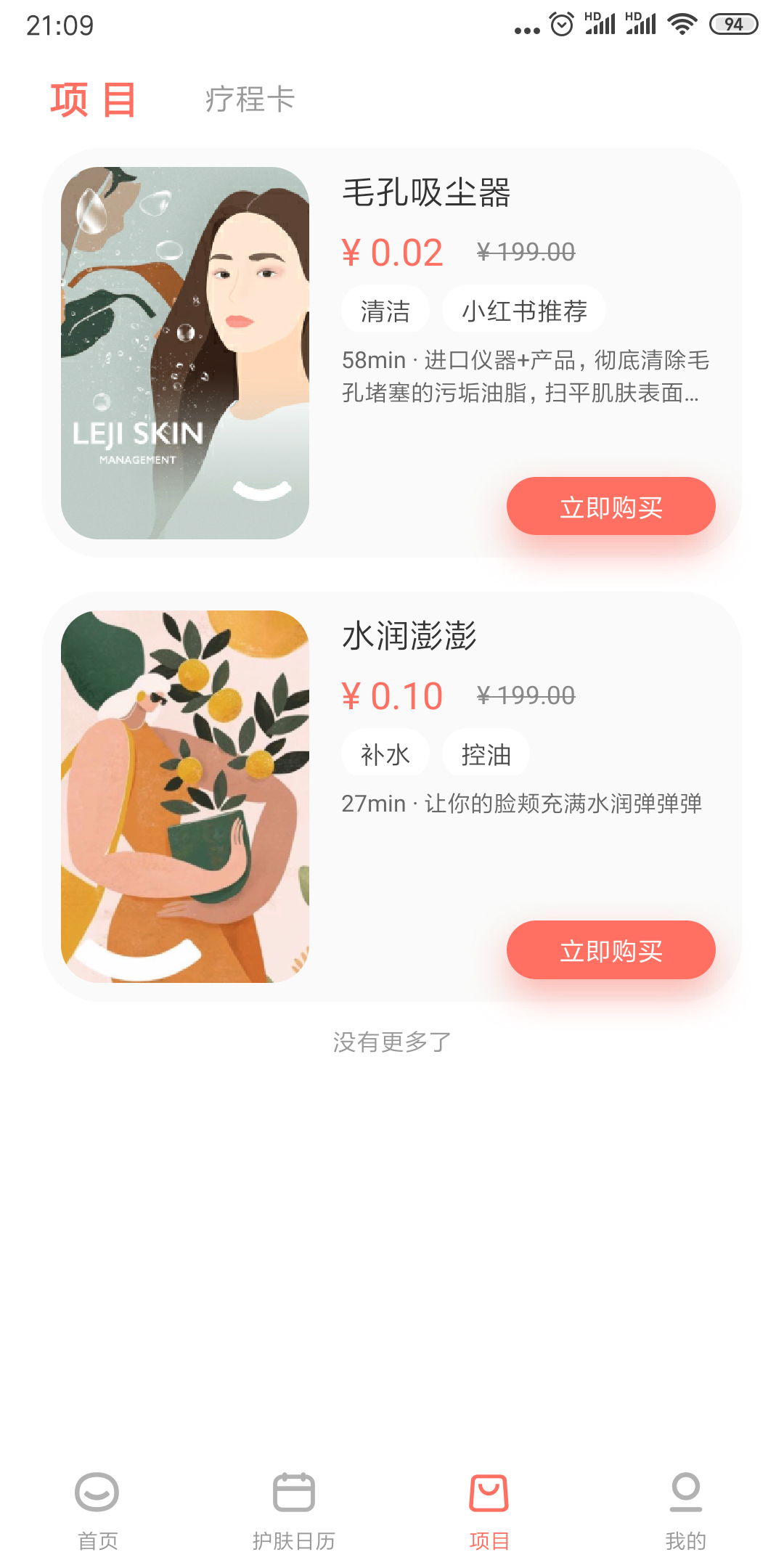784x1568 pixels.
Task: Switch to the 疗程卡 tab
Action: point(250,99)
